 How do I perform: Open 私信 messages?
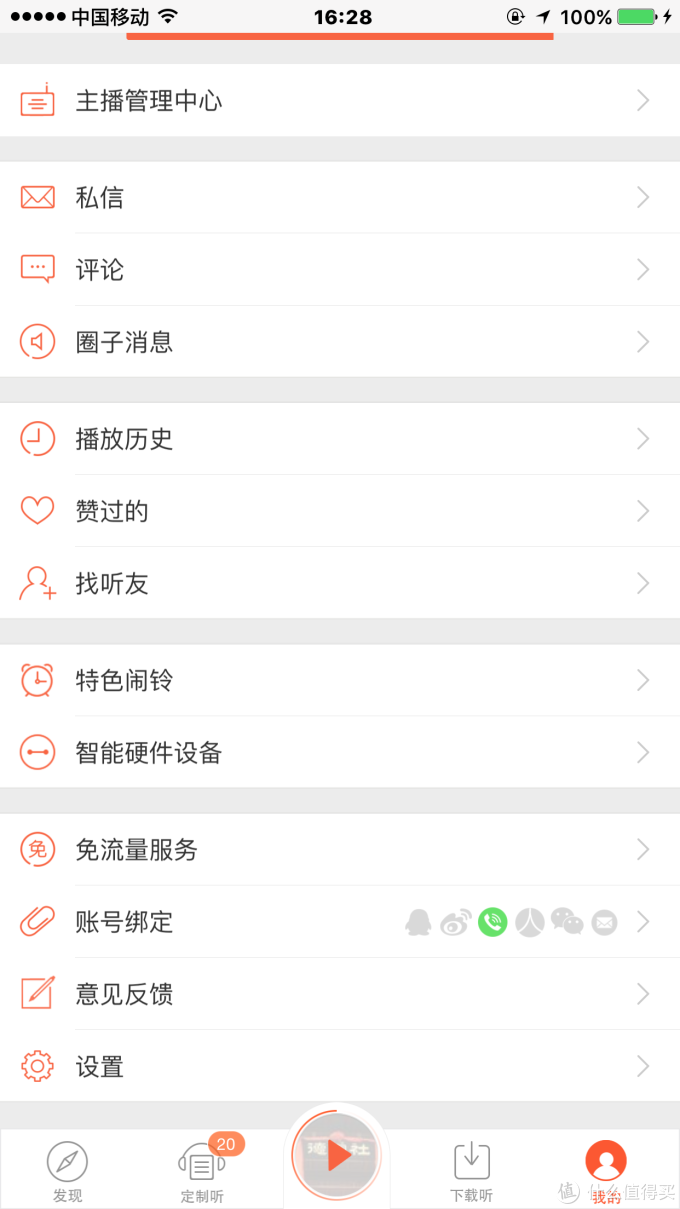[340, 198]
